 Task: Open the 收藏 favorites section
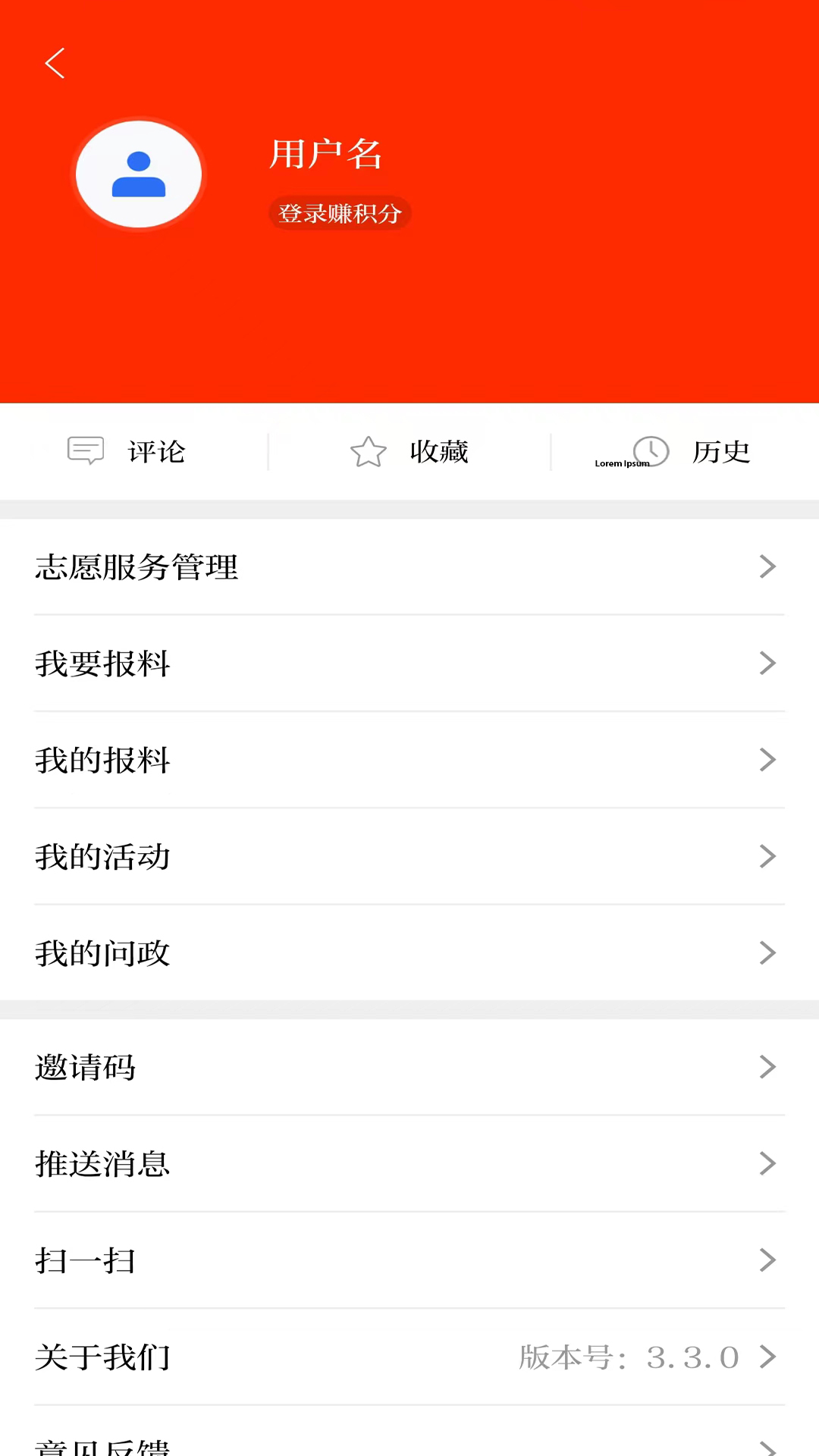pos(409,452)
